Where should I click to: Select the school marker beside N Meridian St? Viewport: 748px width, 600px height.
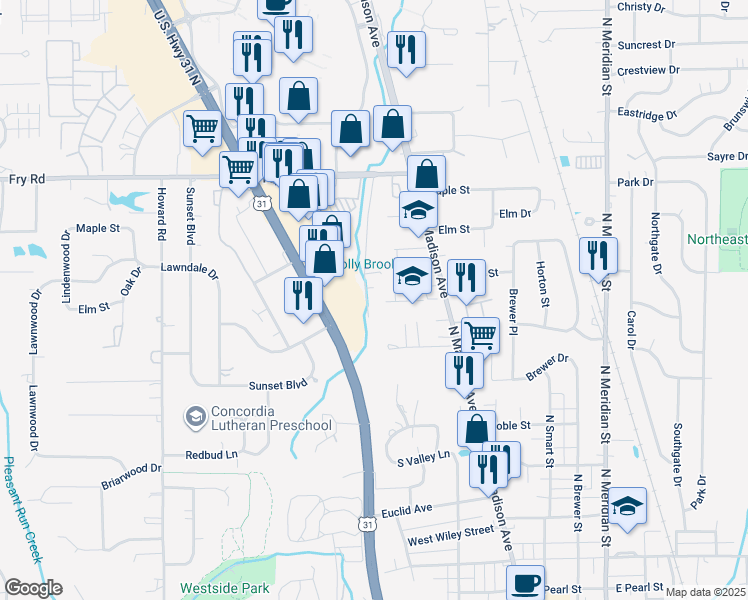pos(627,509)
